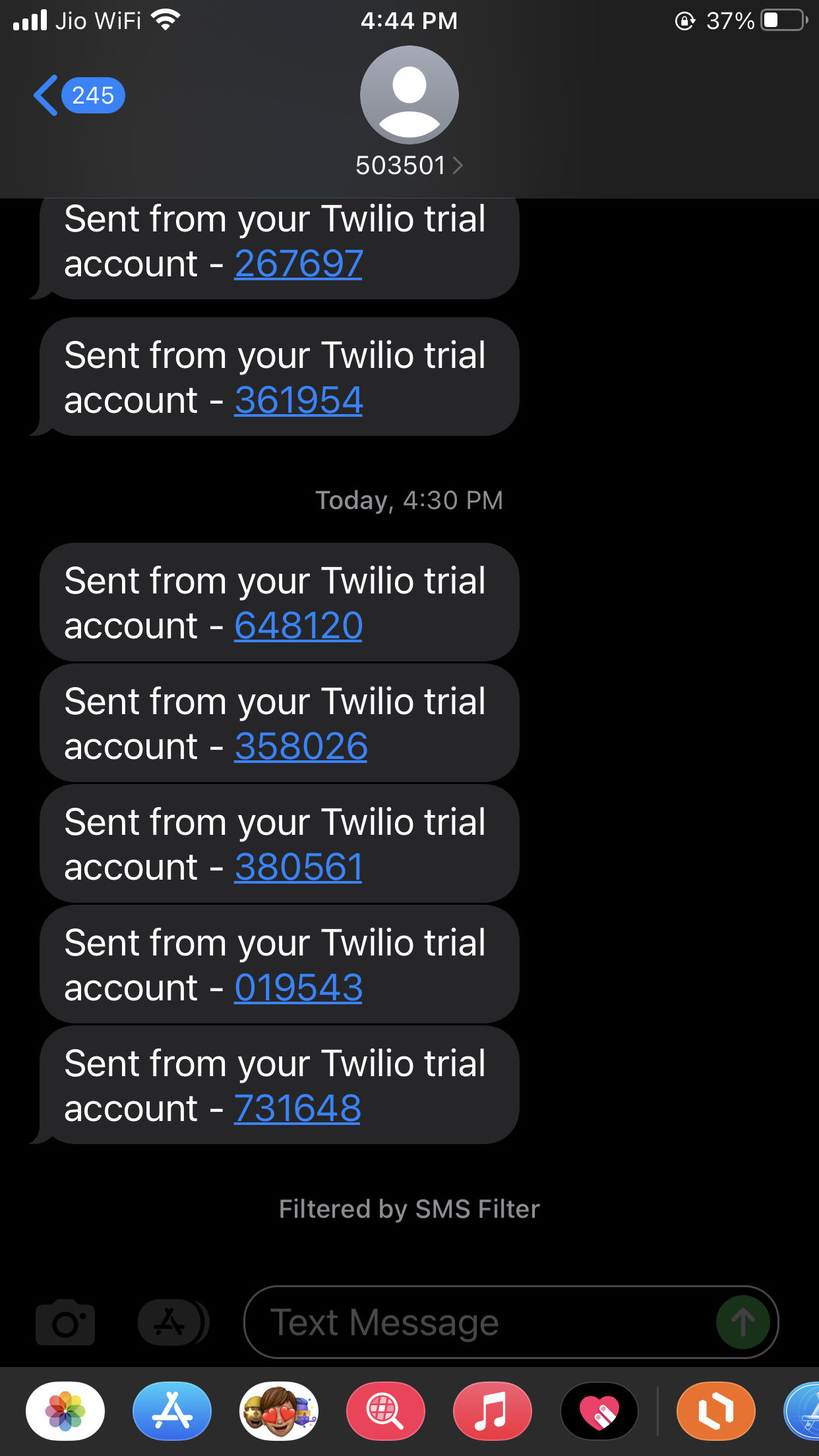Launch the orange hexagon app in the dock

point(716,1410)
